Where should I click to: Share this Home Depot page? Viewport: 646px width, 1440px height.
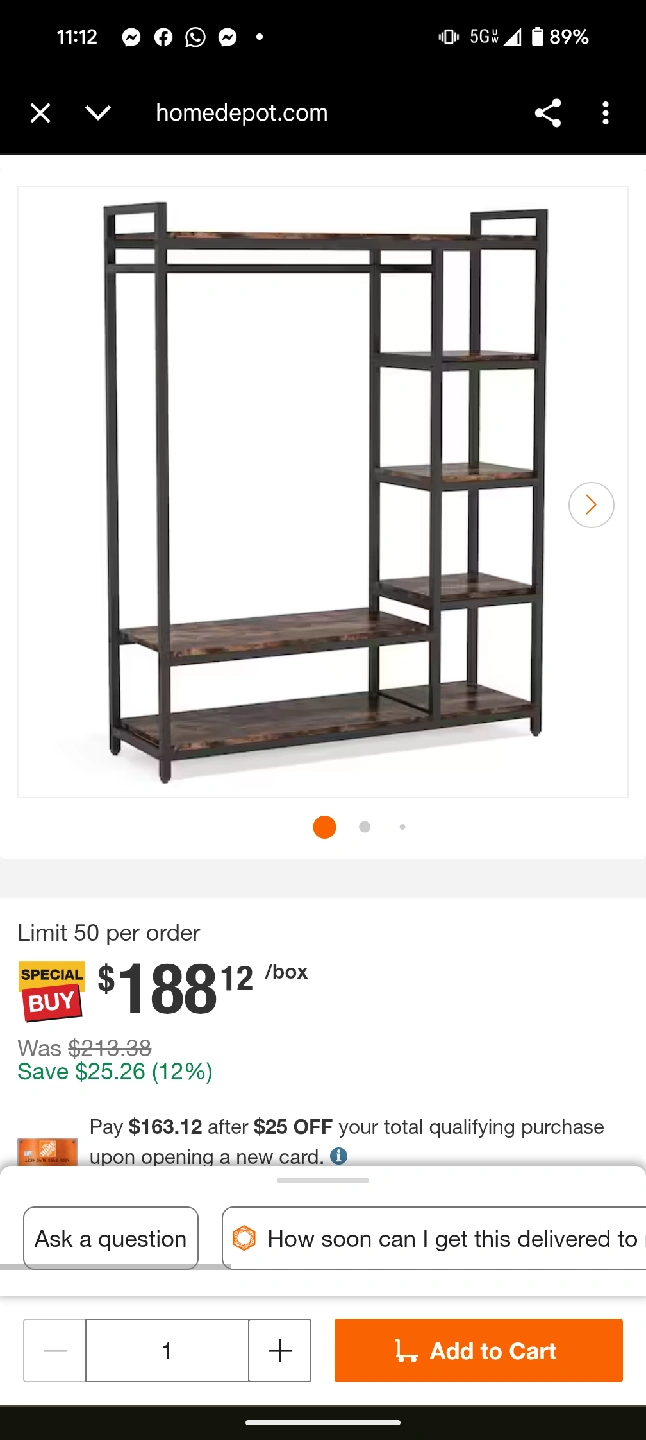click(548, 113)
